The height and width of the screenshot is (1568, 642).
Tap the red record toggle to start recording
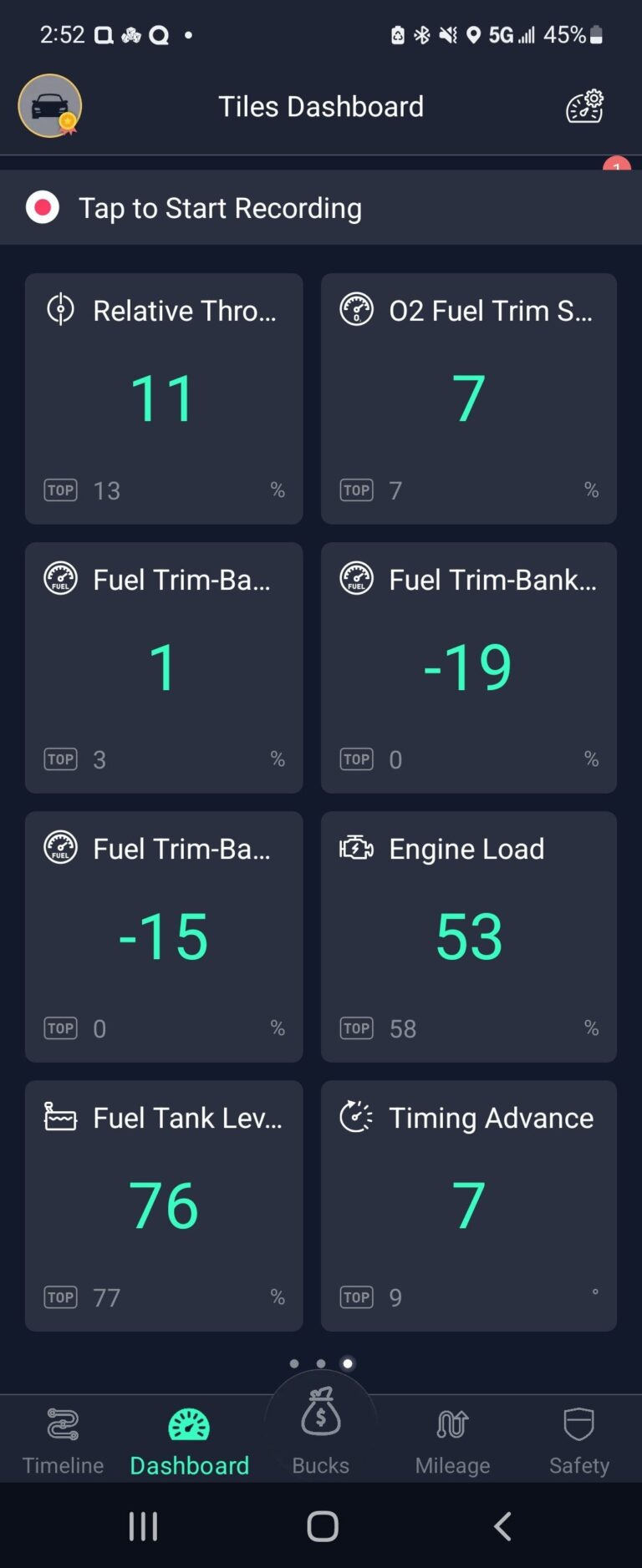43,207
